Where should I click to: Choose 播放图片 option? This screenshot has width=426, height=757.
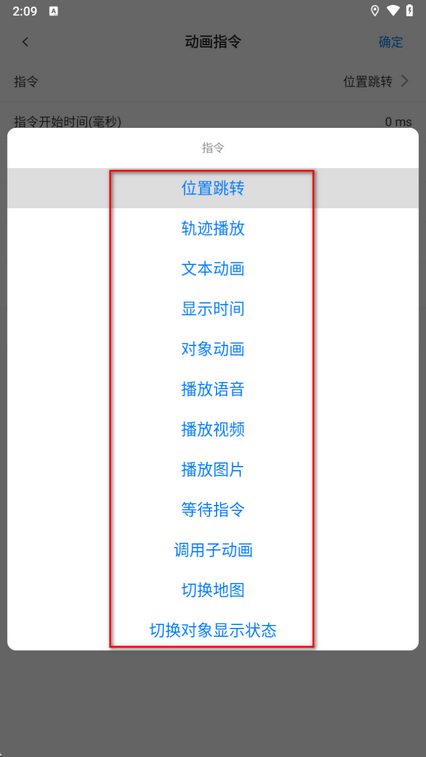point(213,469)
